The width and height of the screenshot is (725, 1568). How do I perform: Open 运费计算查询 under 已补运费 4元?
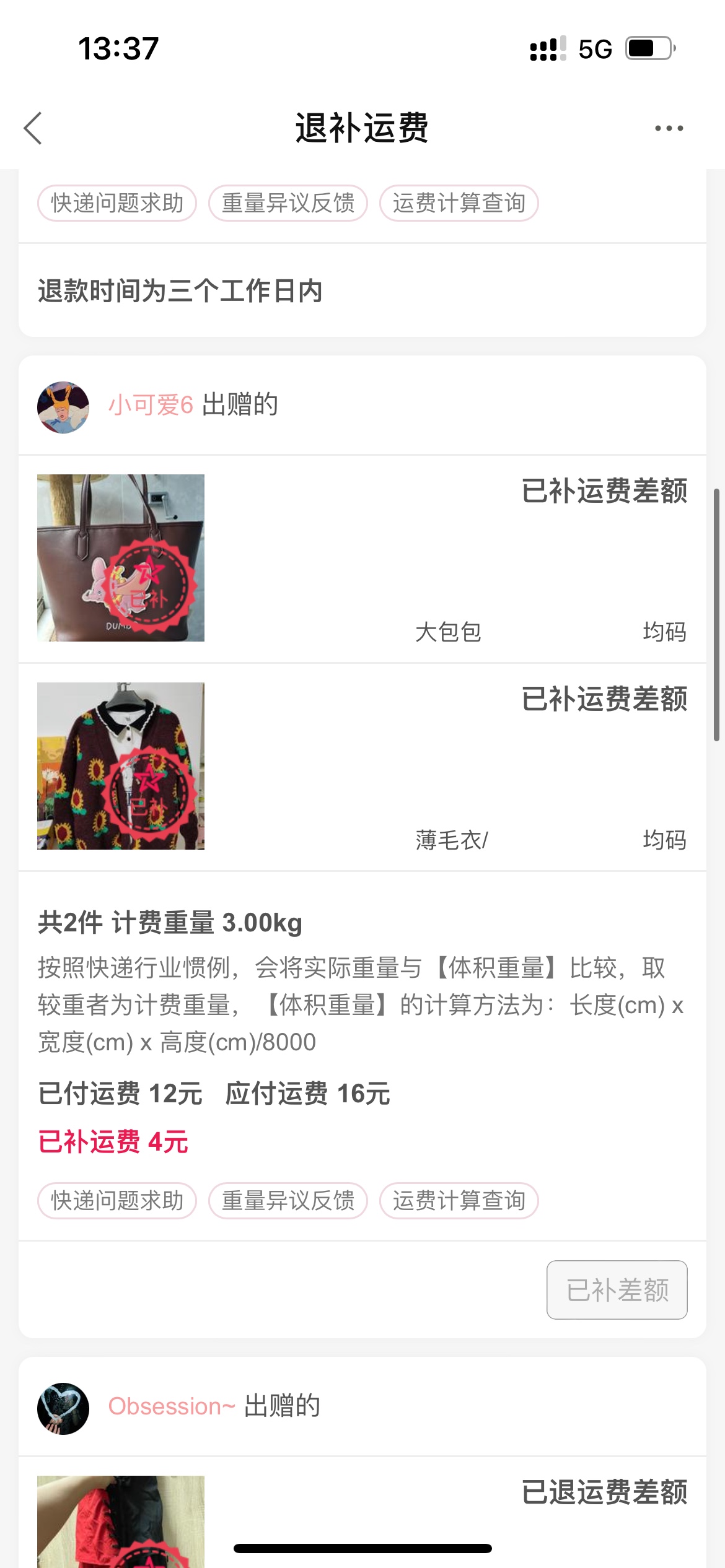click(459, 1200)
